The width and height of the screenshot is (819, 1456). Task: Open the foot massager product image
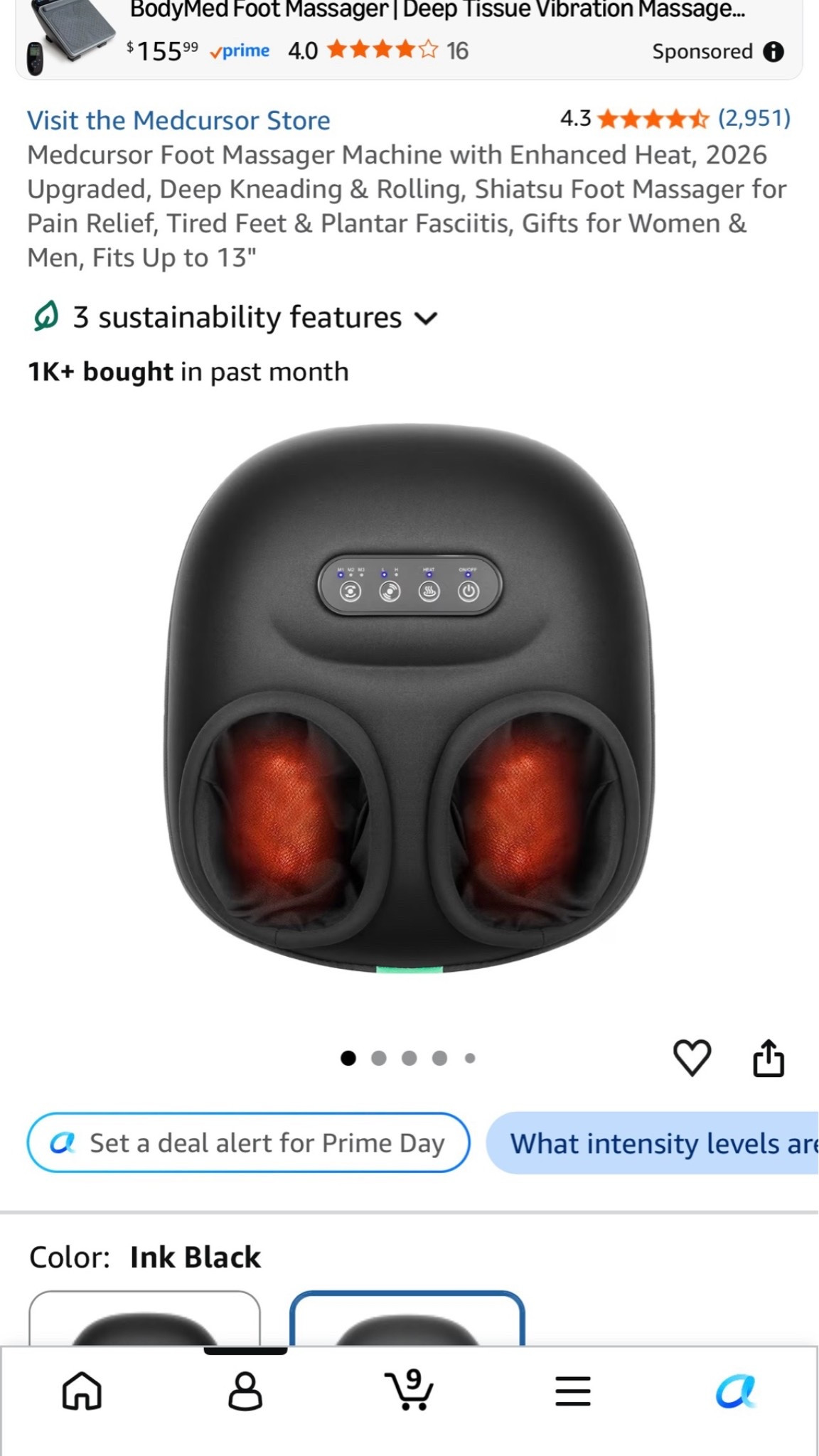[409, 698]
